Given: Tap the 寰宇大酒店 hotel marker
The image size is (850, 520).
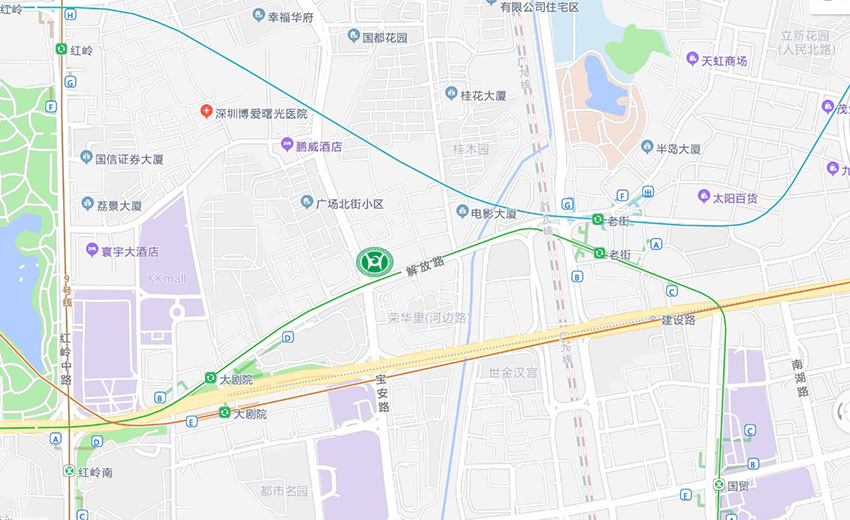Looking at the screenshot, I should 92,251.
